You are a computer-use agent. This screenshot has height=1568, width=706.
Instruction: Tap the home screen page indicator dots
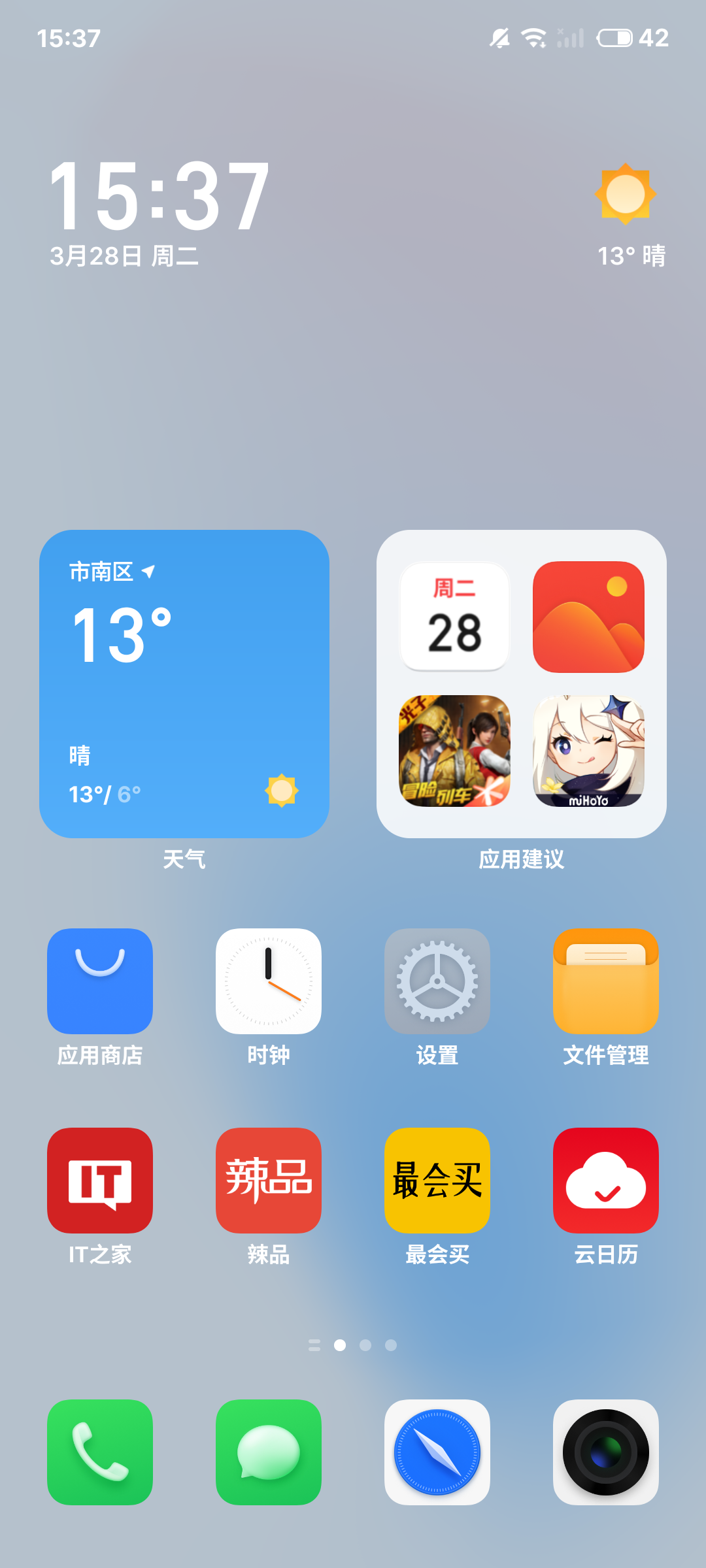353,1345
